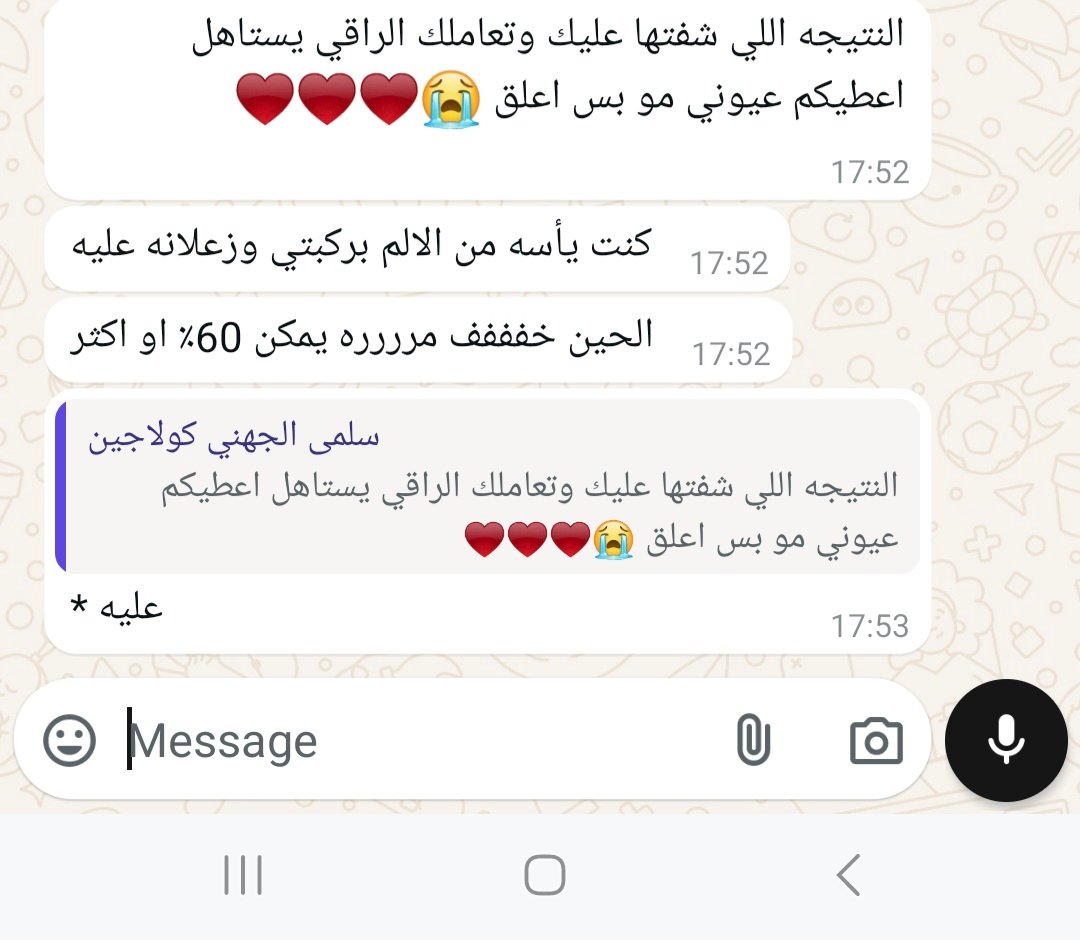Screen dimensions: 1080x940
Task: Go to the home screen
Action: [545, 876]
